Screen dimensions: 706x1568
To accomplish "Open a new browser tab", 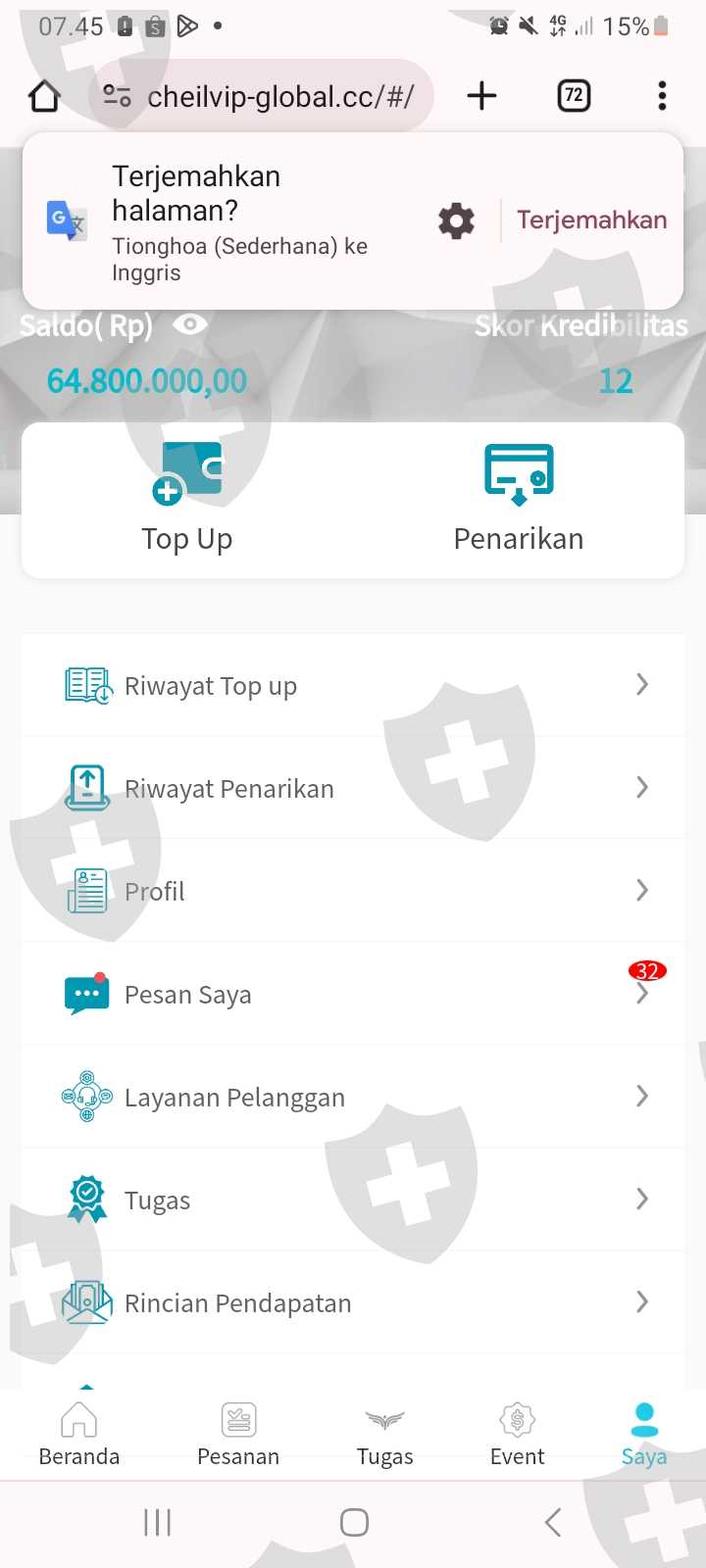I will click(481, 96).
